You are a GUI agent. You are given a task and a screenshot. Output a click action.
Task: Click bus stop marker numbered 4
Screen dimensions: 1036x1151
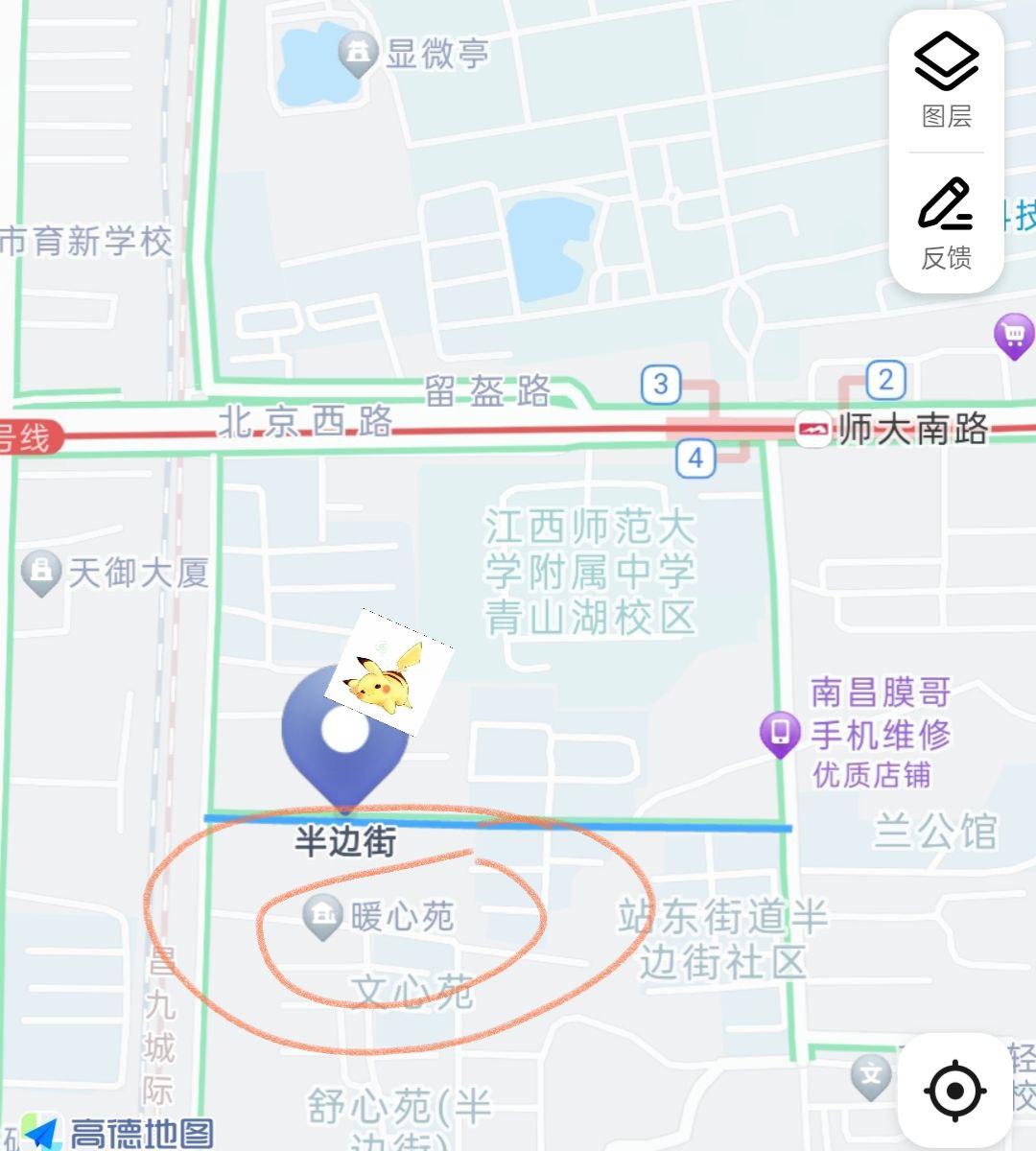pos(694,458)
